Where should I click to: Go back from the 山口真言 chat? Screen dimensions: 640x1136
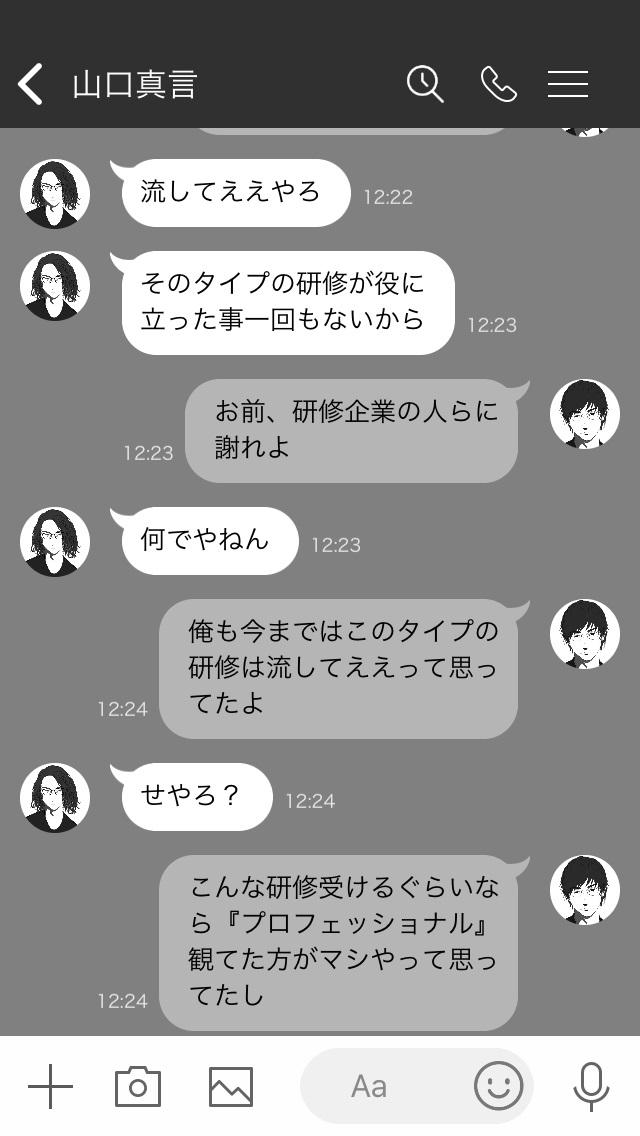pyautogui.click(x=31, y=84)
